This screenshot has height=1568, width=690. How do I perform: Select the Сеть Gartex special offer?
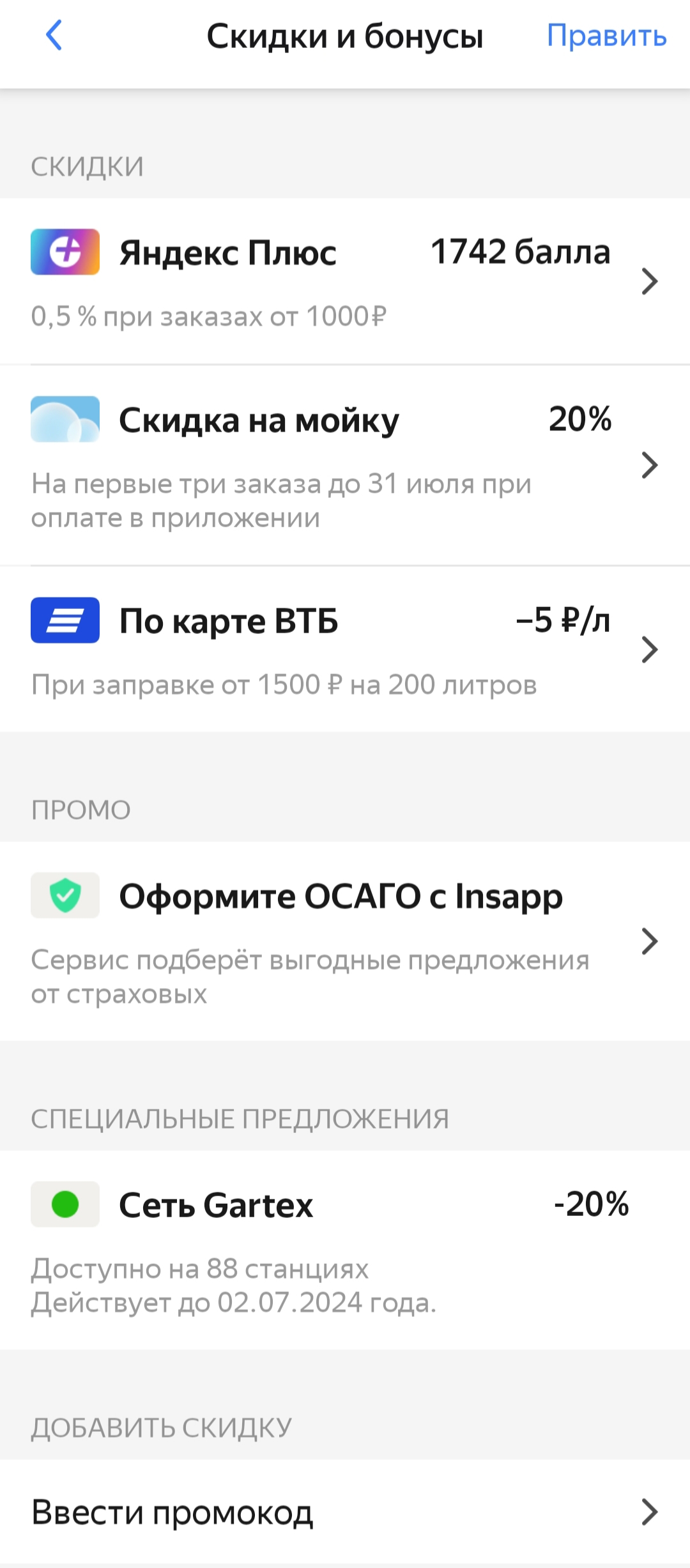345,1249
